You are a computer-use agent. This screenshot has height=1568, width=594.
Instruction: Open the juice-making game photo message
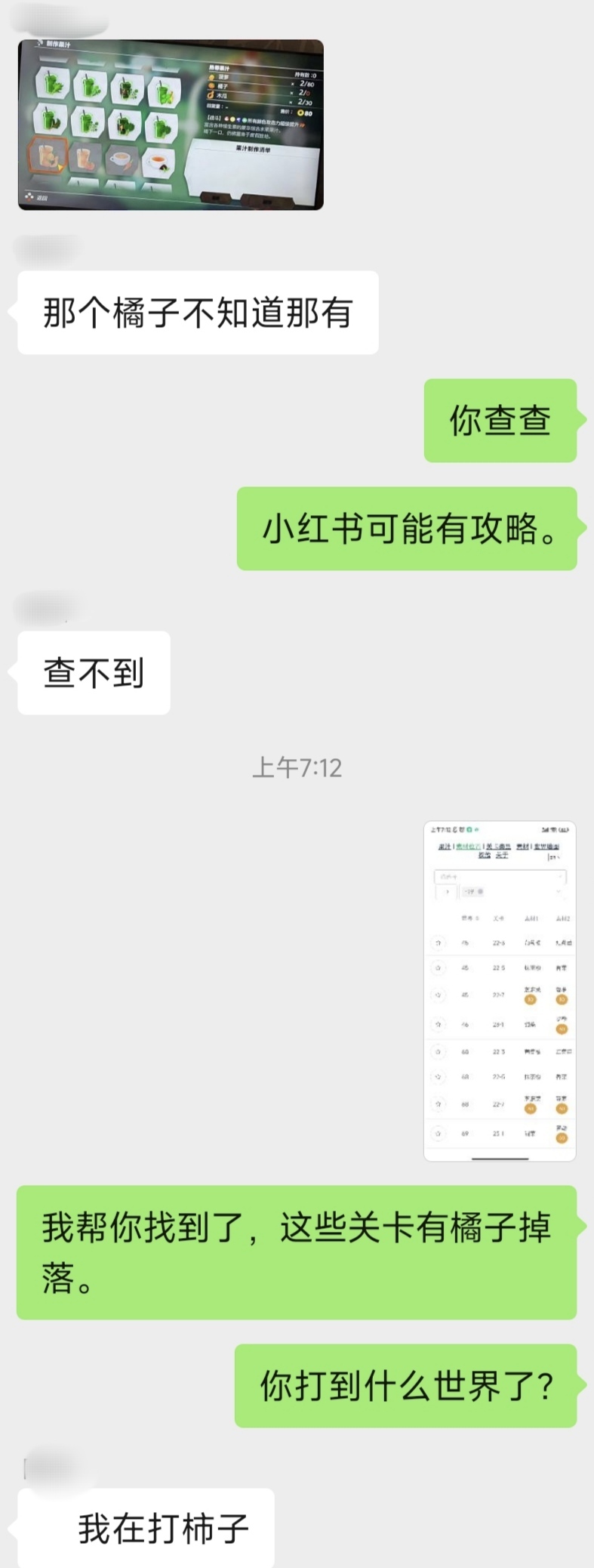[171, 125]
